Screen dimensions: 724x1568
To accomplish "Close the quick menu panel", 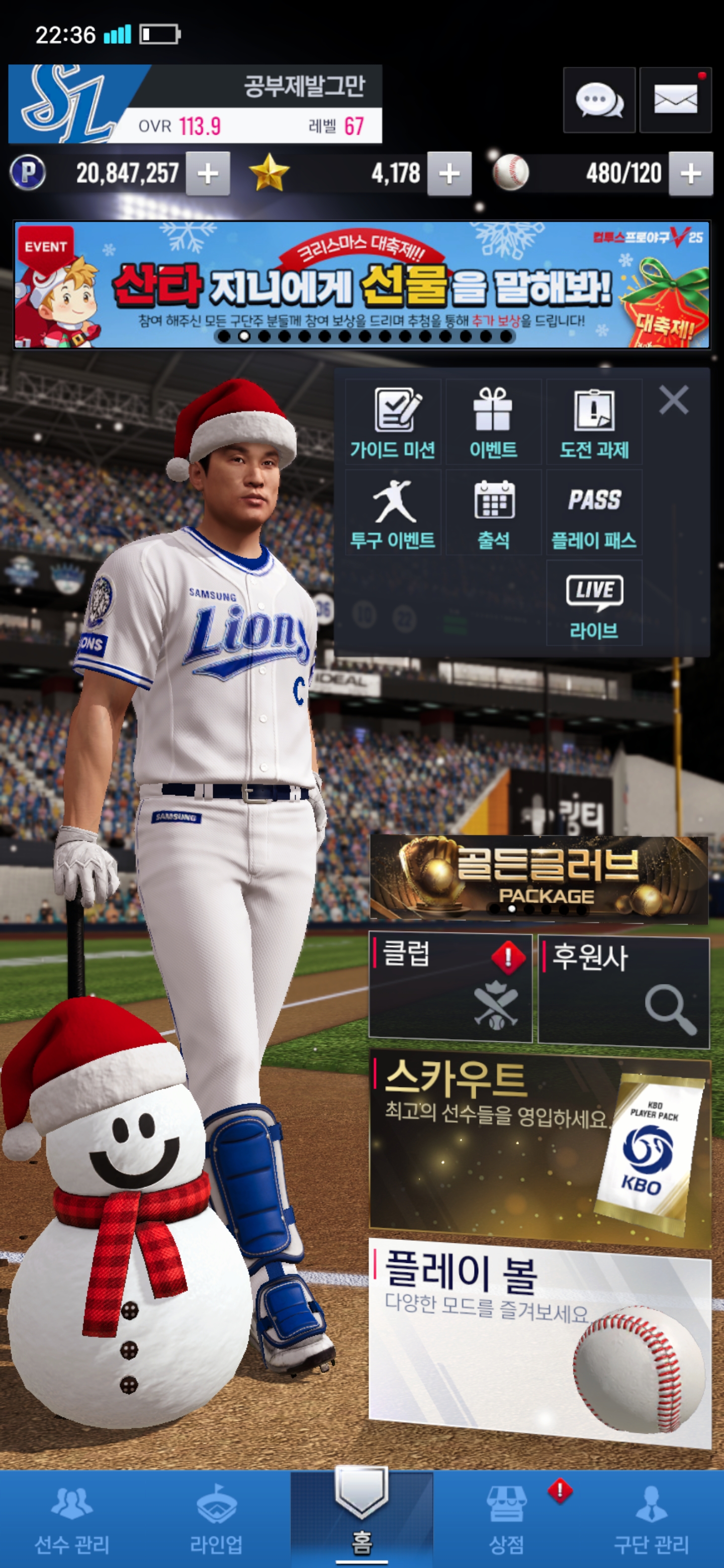I will point(673,400).
